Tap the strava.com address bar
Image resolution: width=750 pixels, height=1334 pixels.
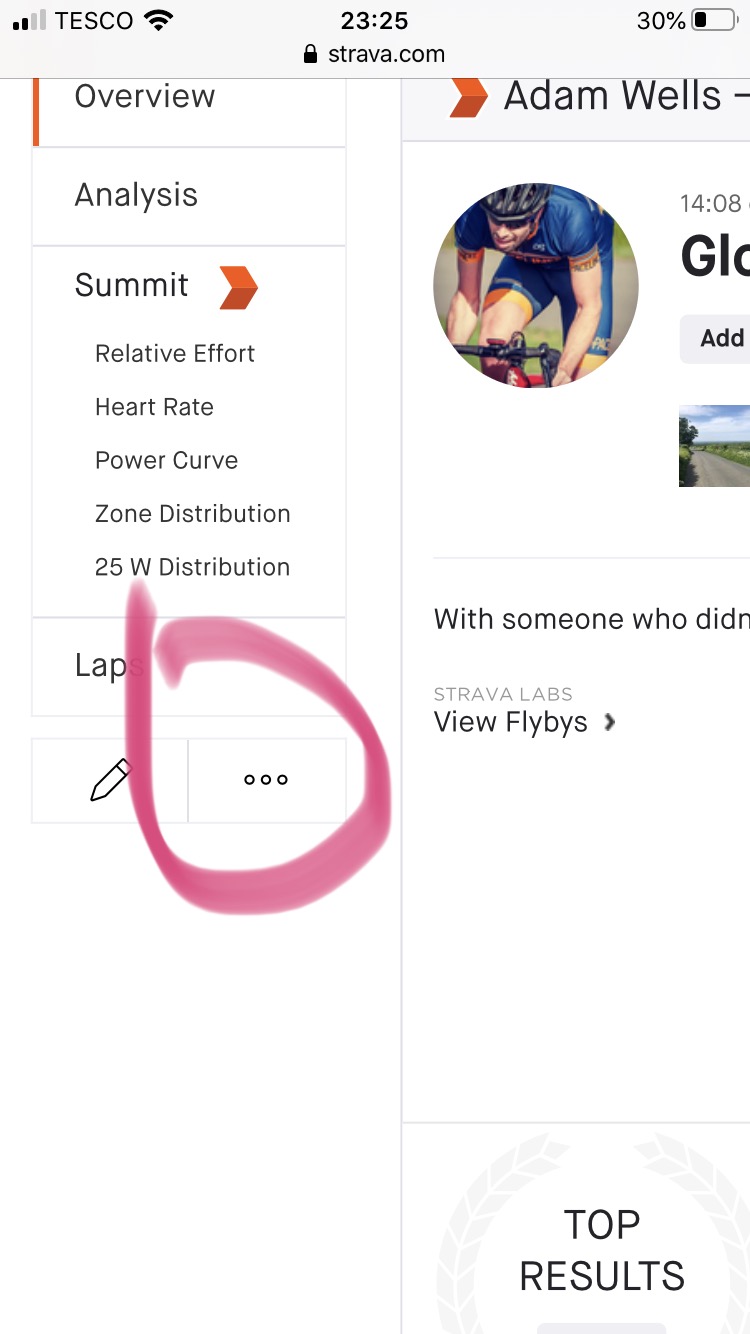(x=375, y=54)
